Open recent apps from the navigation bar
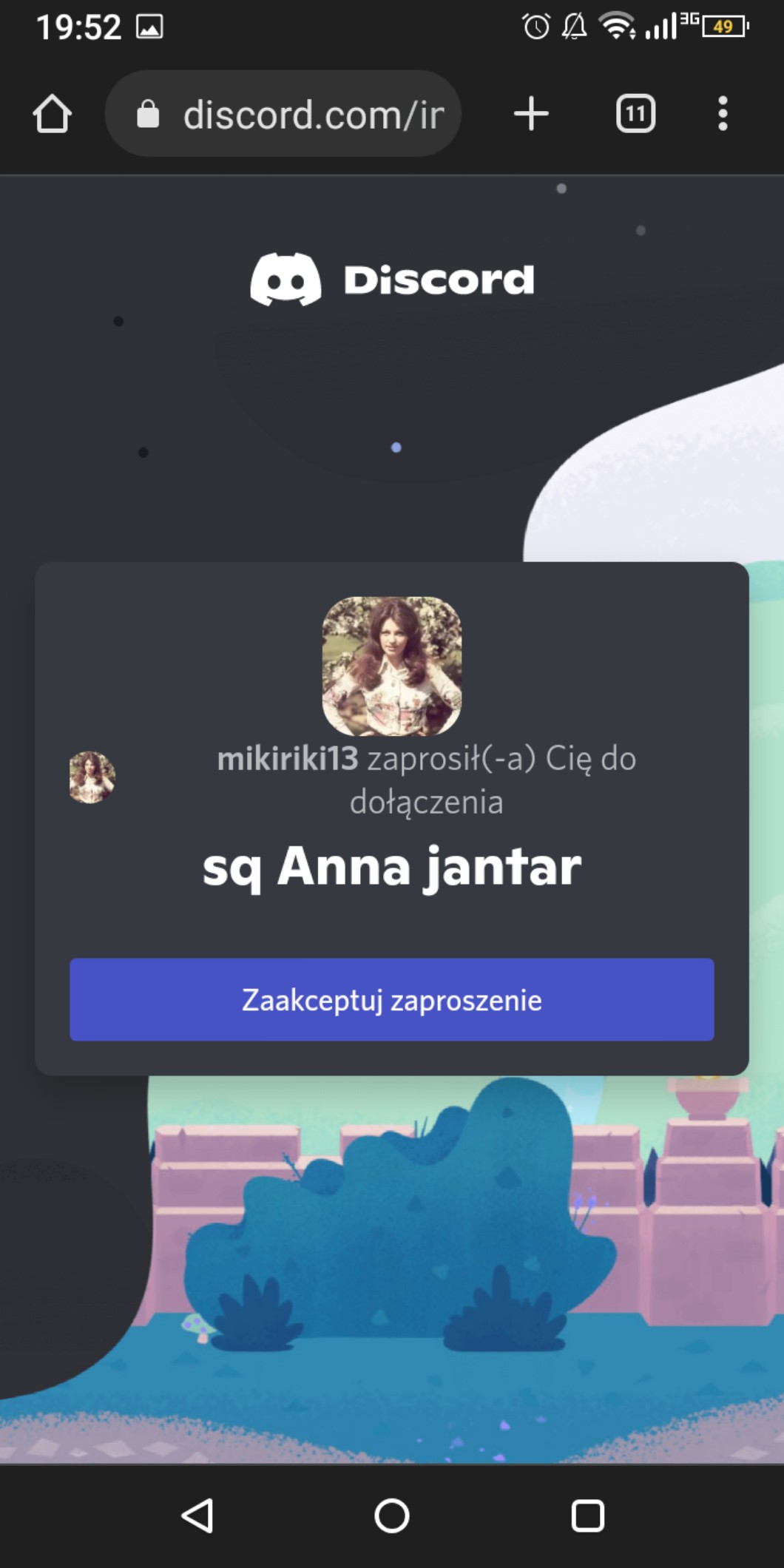 tap(587, 1515)
